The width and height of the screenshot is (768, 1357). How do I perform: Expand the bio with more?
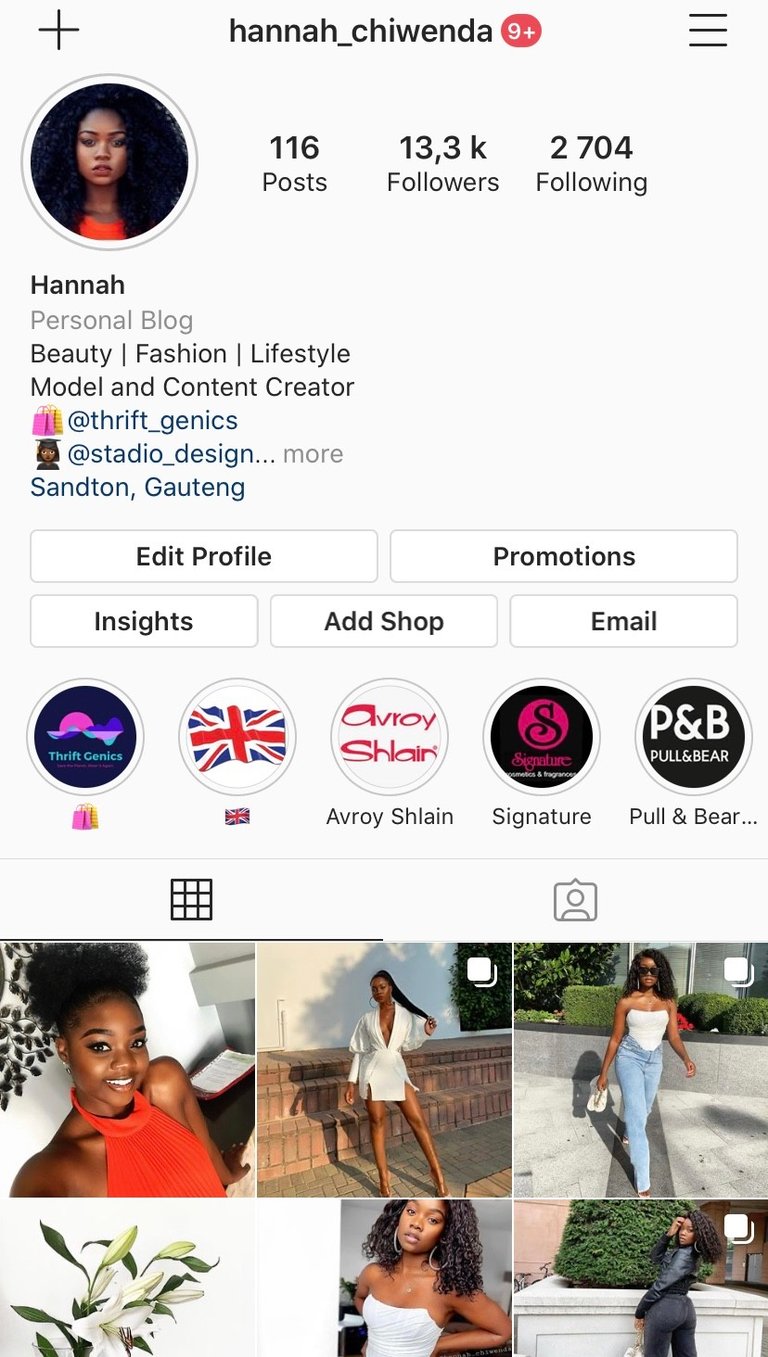[x=313, y=454]
